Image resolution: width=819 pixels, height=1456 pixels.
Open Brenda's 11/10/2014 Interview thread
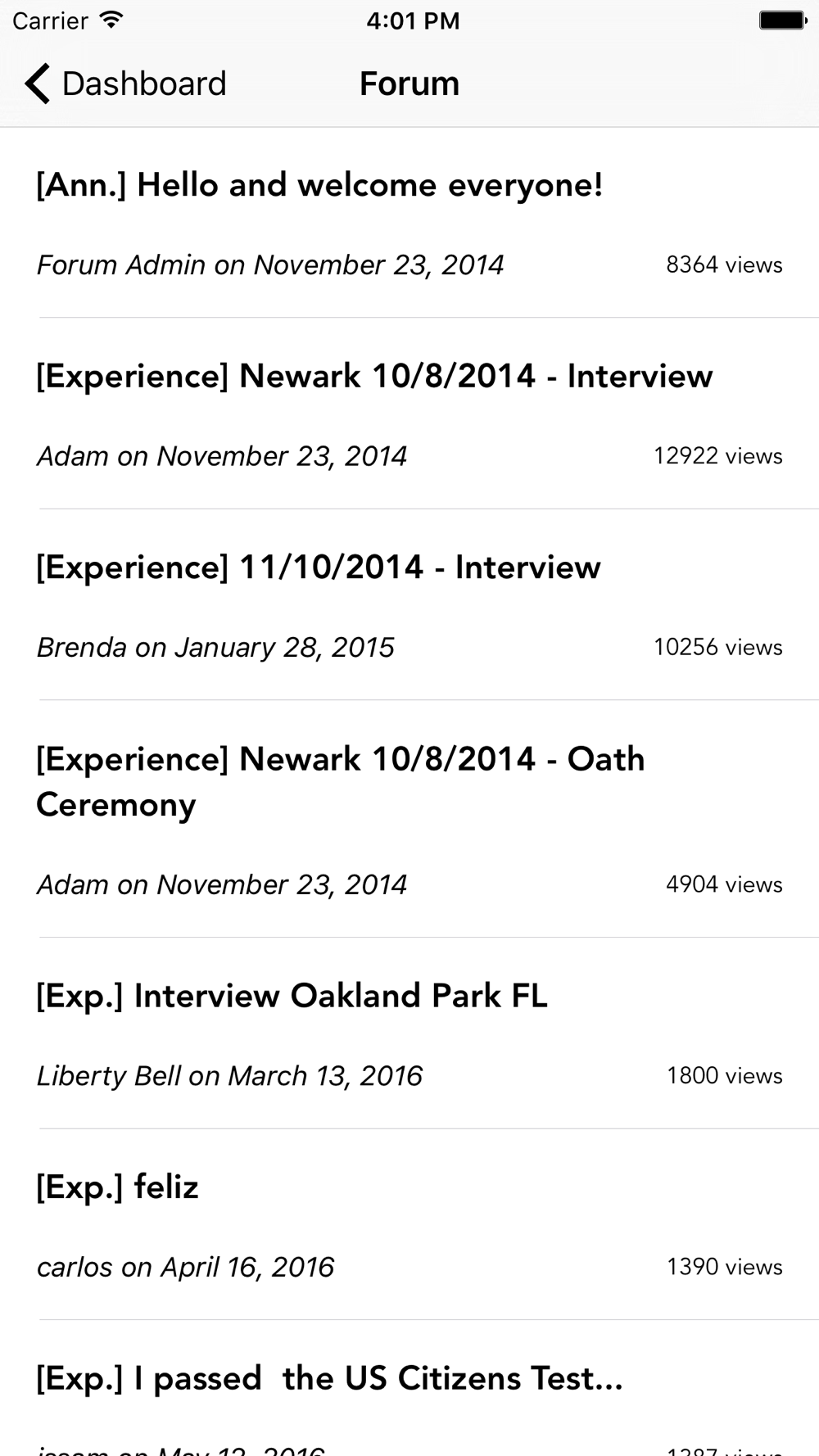[x=319, y=567]
